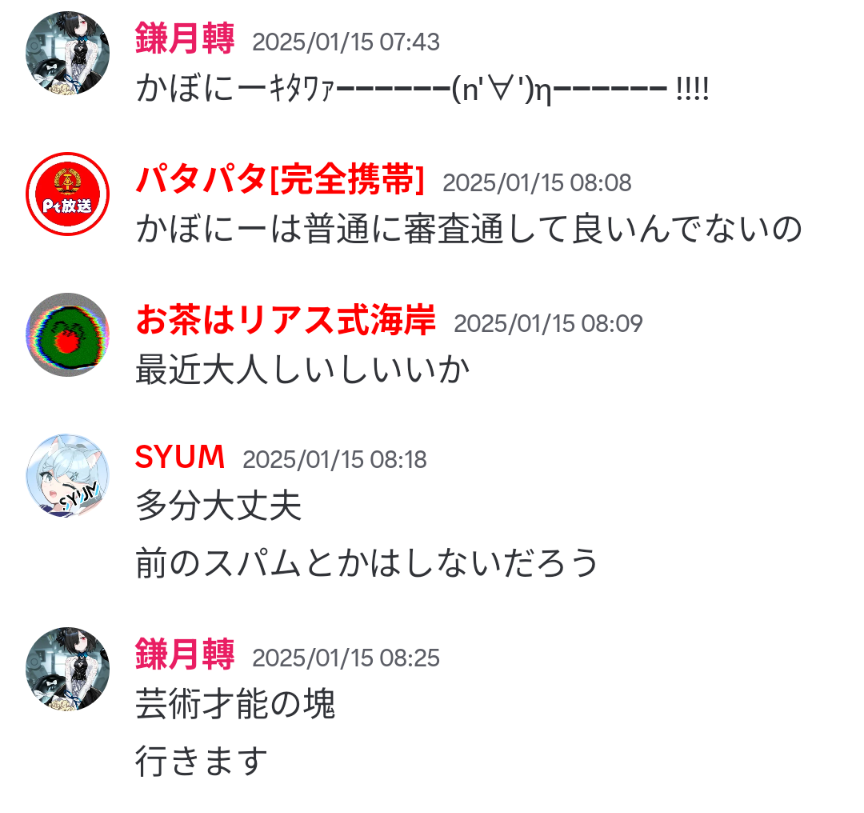The image size is (864, 813).
Task: Tap the red Pt放送 avatar of パタパタ
Action: point(67,194)
